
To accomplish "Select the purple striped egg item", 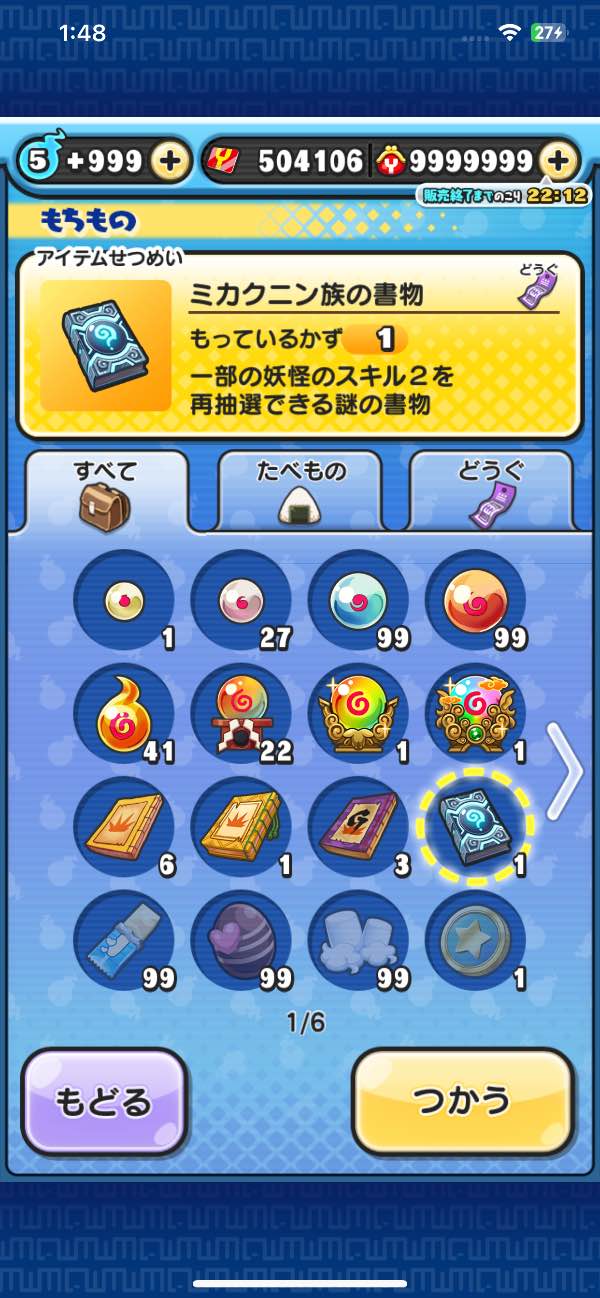I will click(x=241, y=941).
